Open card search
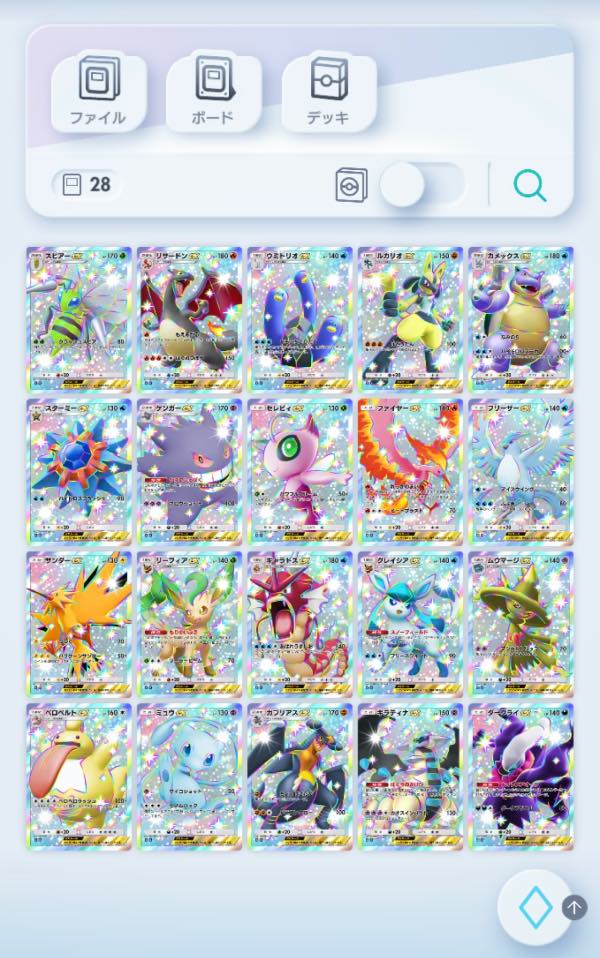 pos(529,185)
